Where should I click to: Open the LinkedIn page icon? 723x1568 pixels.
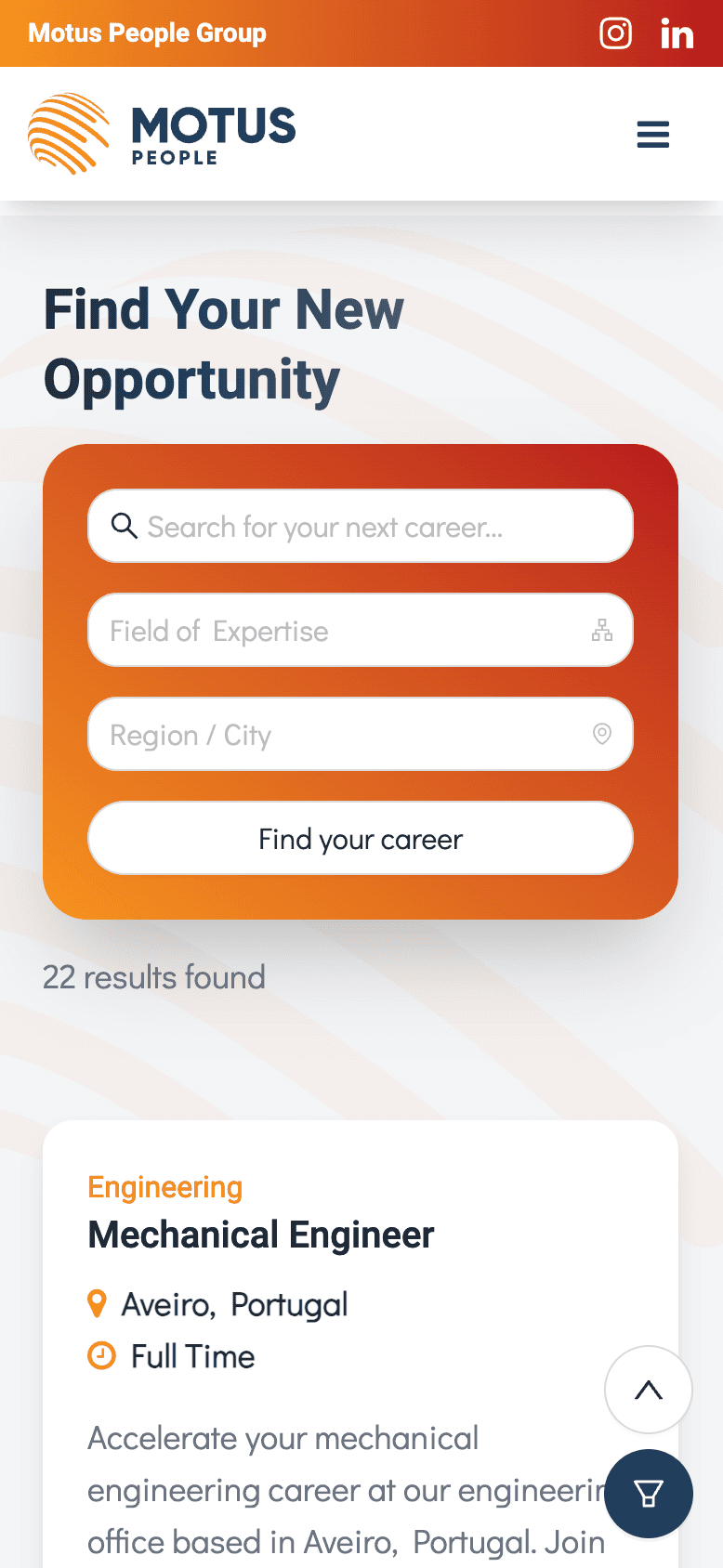[x=677, y=33]
